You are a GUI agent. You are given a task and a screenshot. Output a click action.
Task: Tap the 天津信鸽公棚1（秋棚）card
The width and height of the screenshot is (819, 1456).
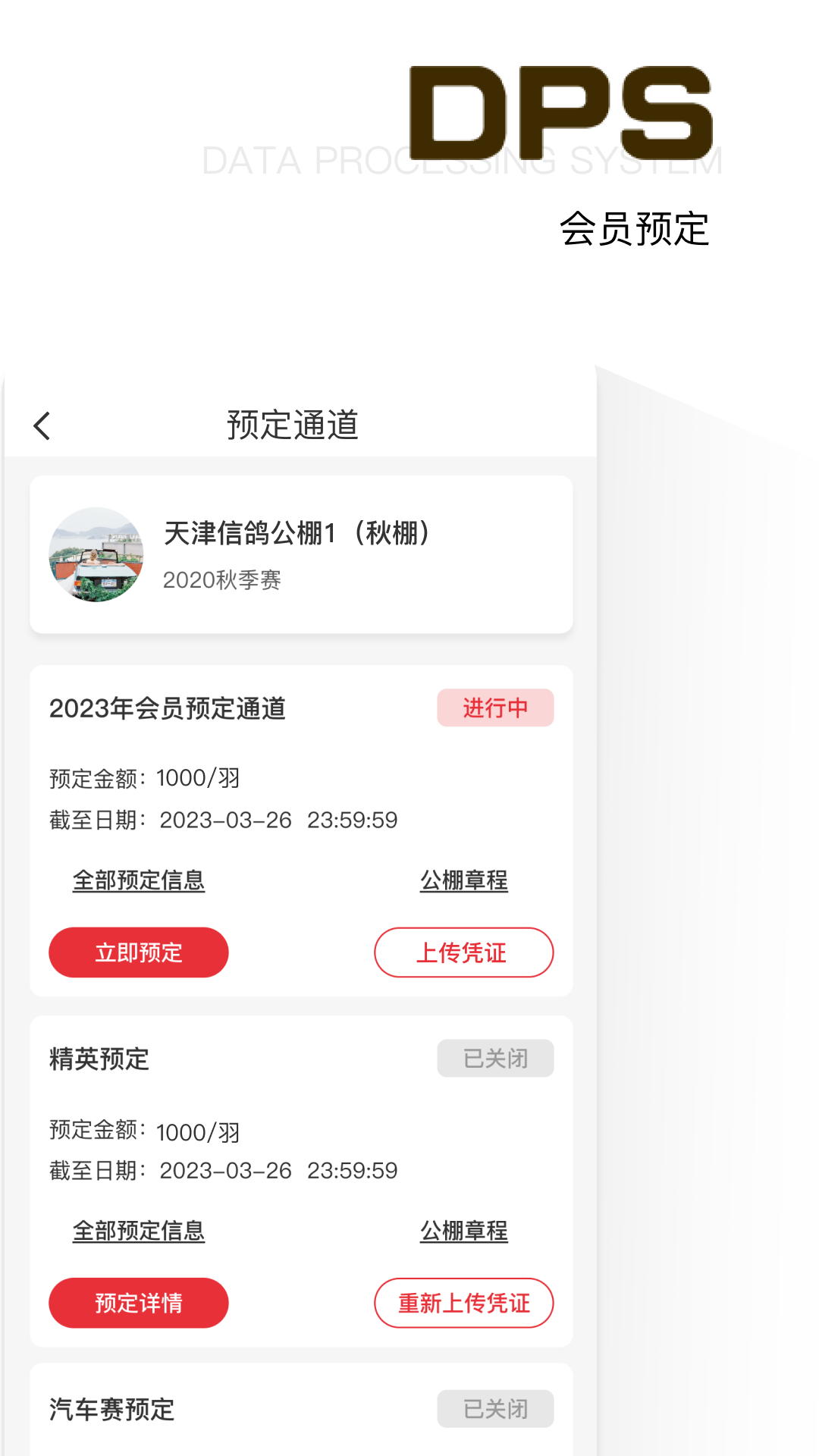pos(301,554)
